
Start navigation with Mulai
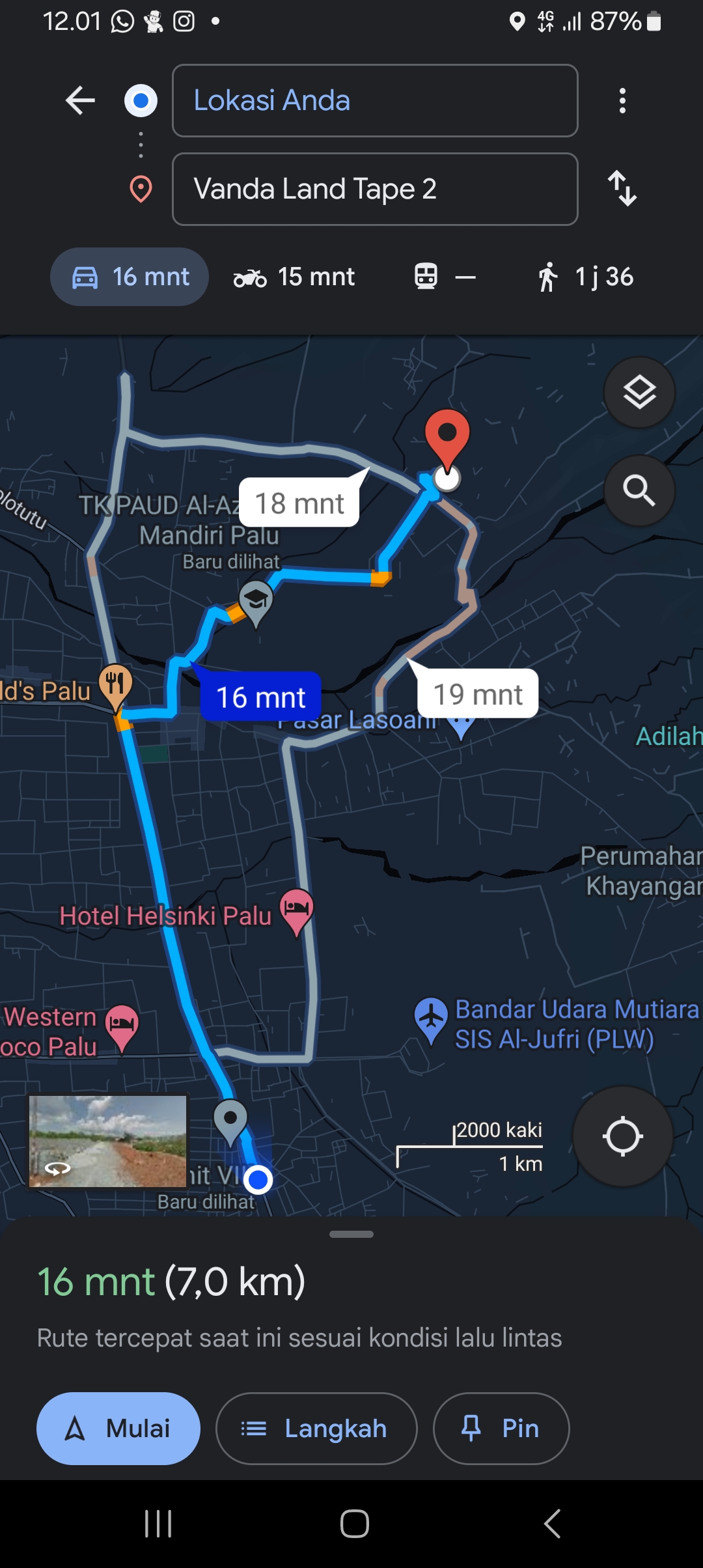click(x=118, y=1429)
